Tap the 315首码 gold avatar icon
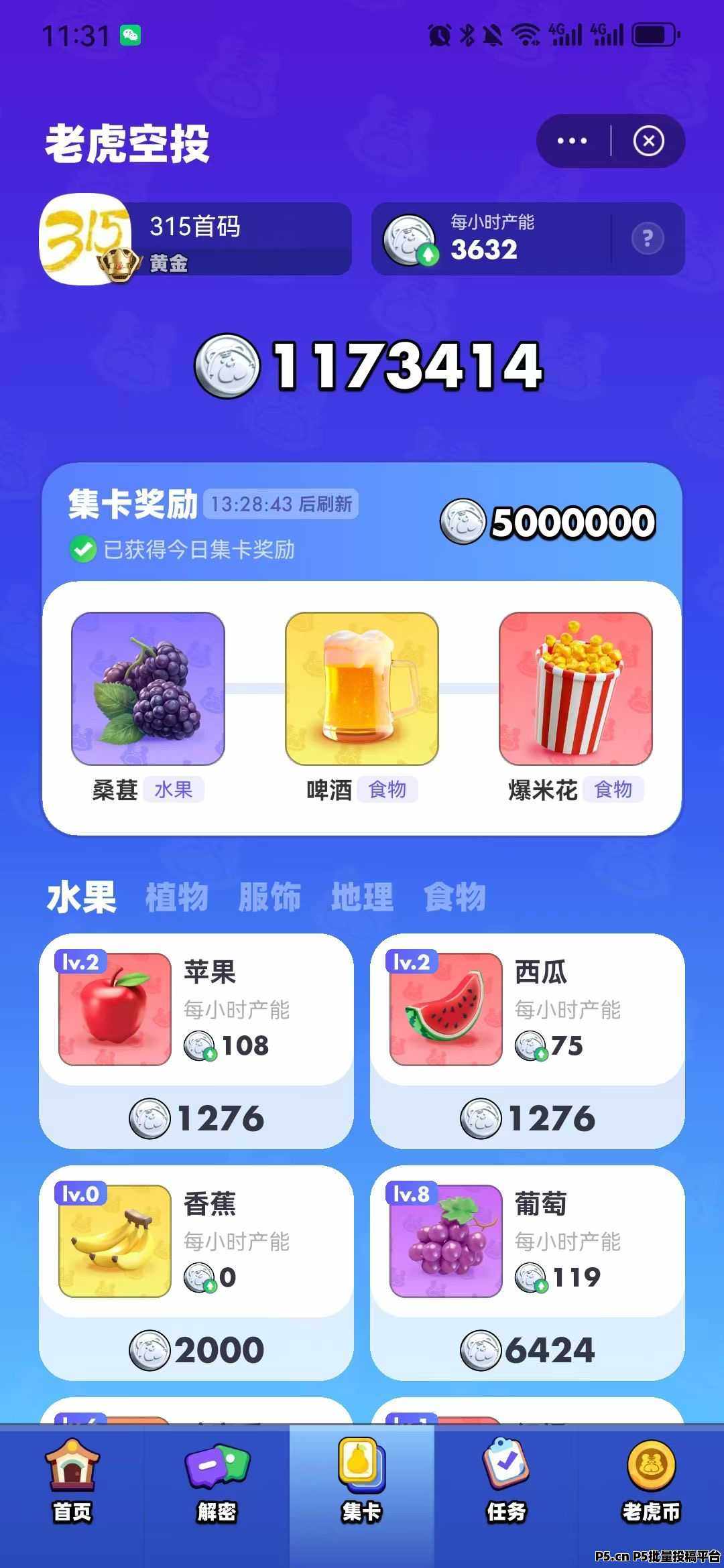 pyautogui.click(x=88, y=239)
